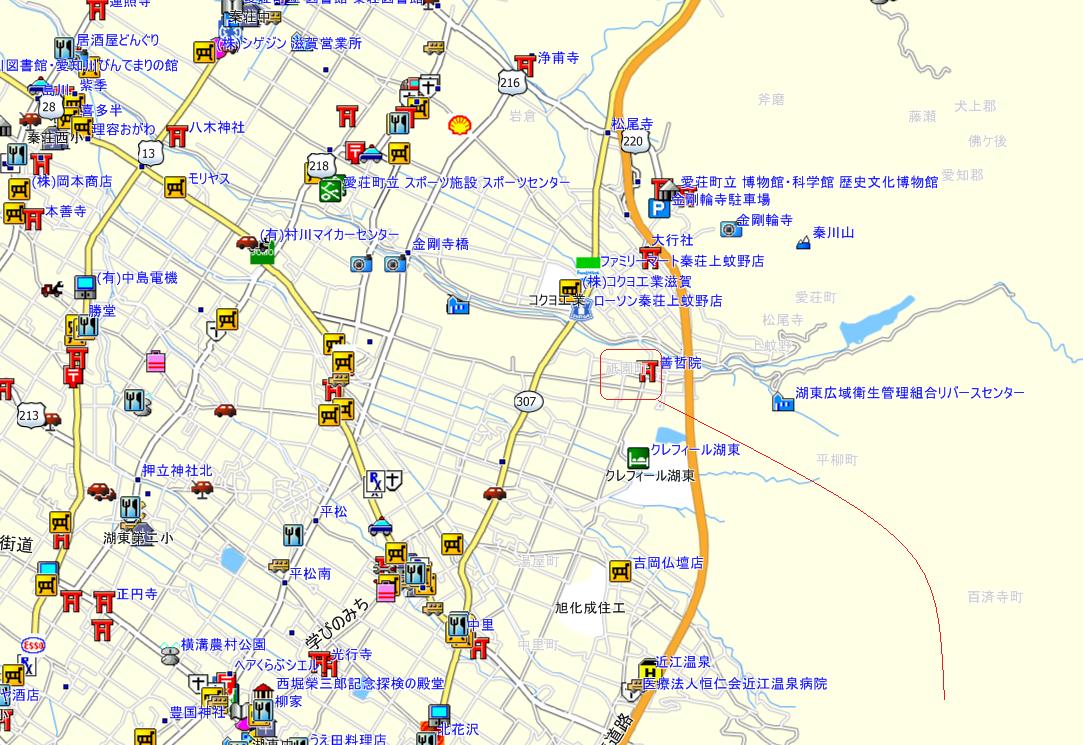The height and width of the screenshot is (745, 1083).
Task: Tap the Shell gas station marker
Action: (x=459, y=124)
